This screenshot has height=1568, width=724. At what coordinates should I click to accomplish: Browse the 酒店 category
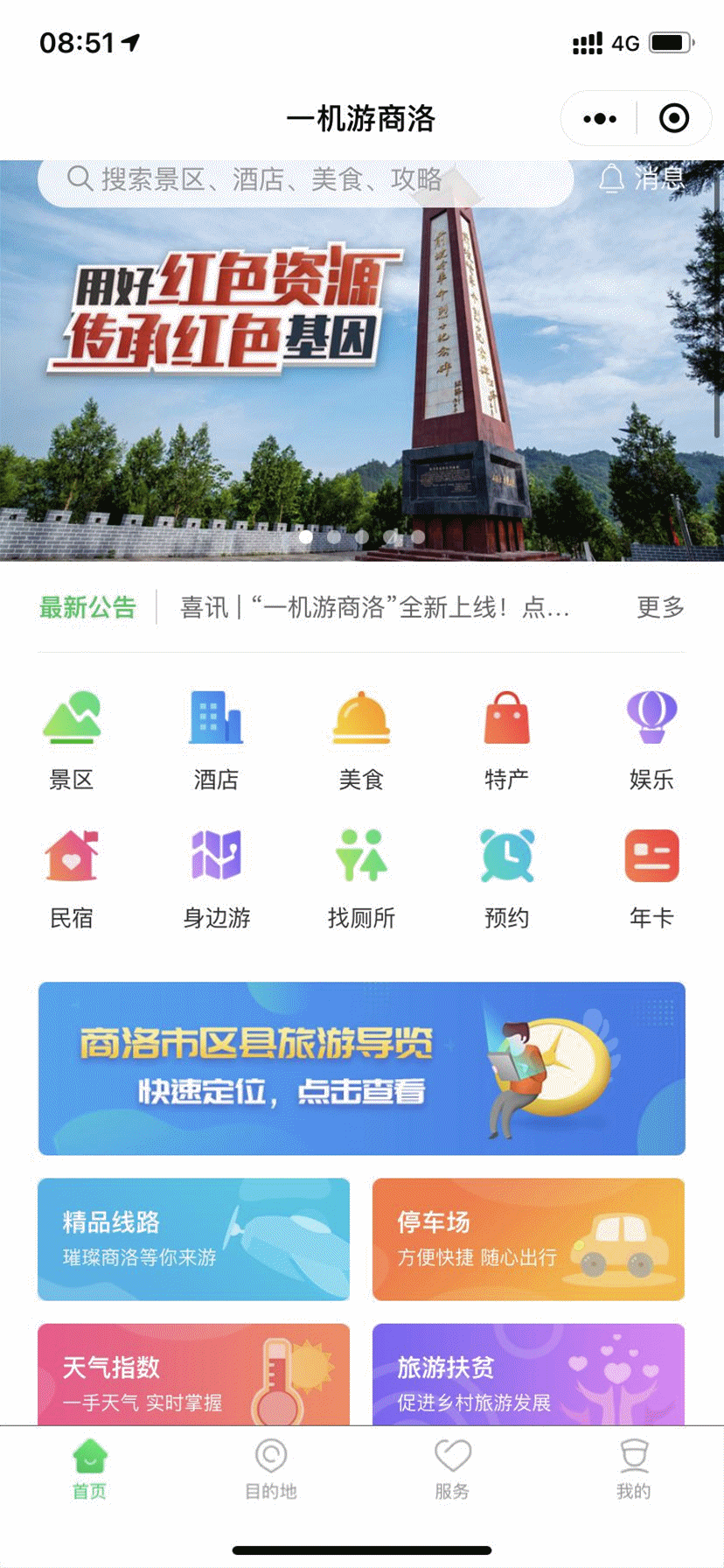[216, 739]
